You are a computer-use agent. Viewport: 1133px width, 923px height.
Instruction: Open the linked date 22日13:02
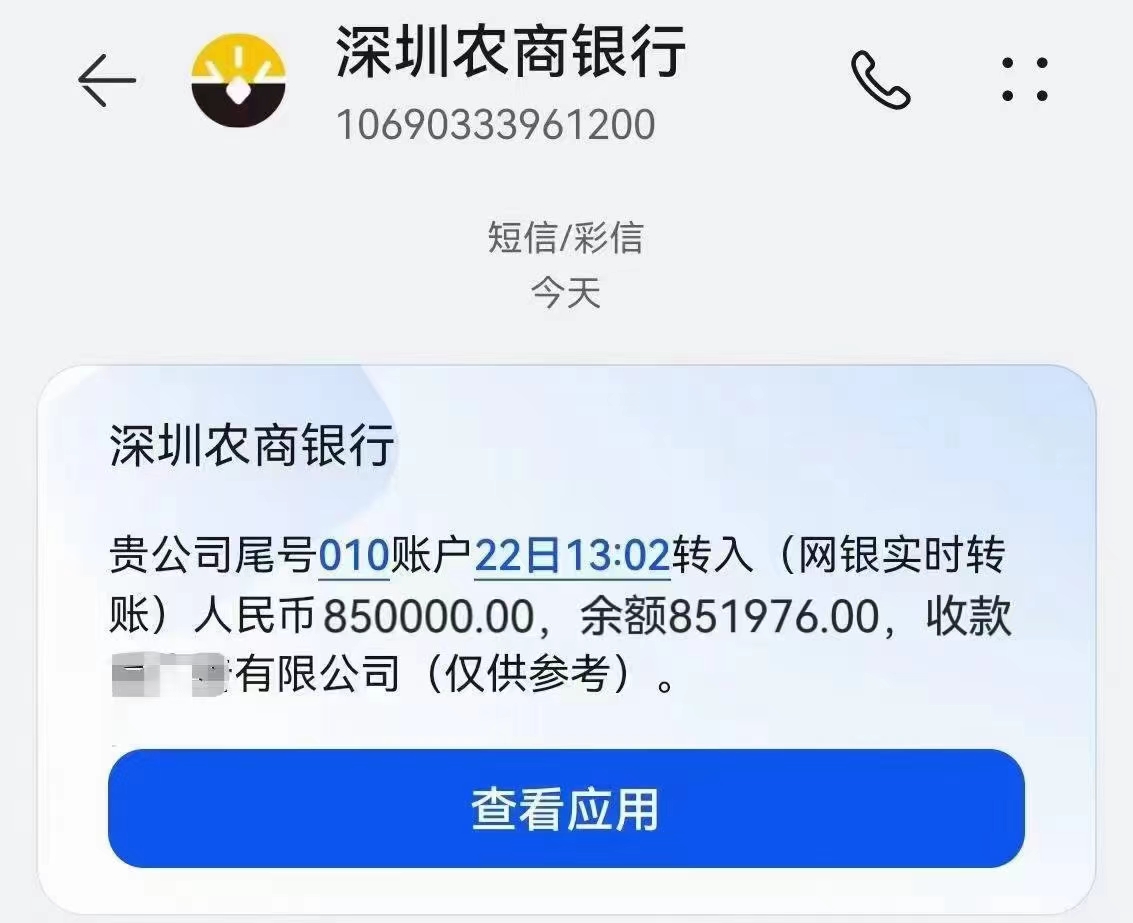point(572,557)
